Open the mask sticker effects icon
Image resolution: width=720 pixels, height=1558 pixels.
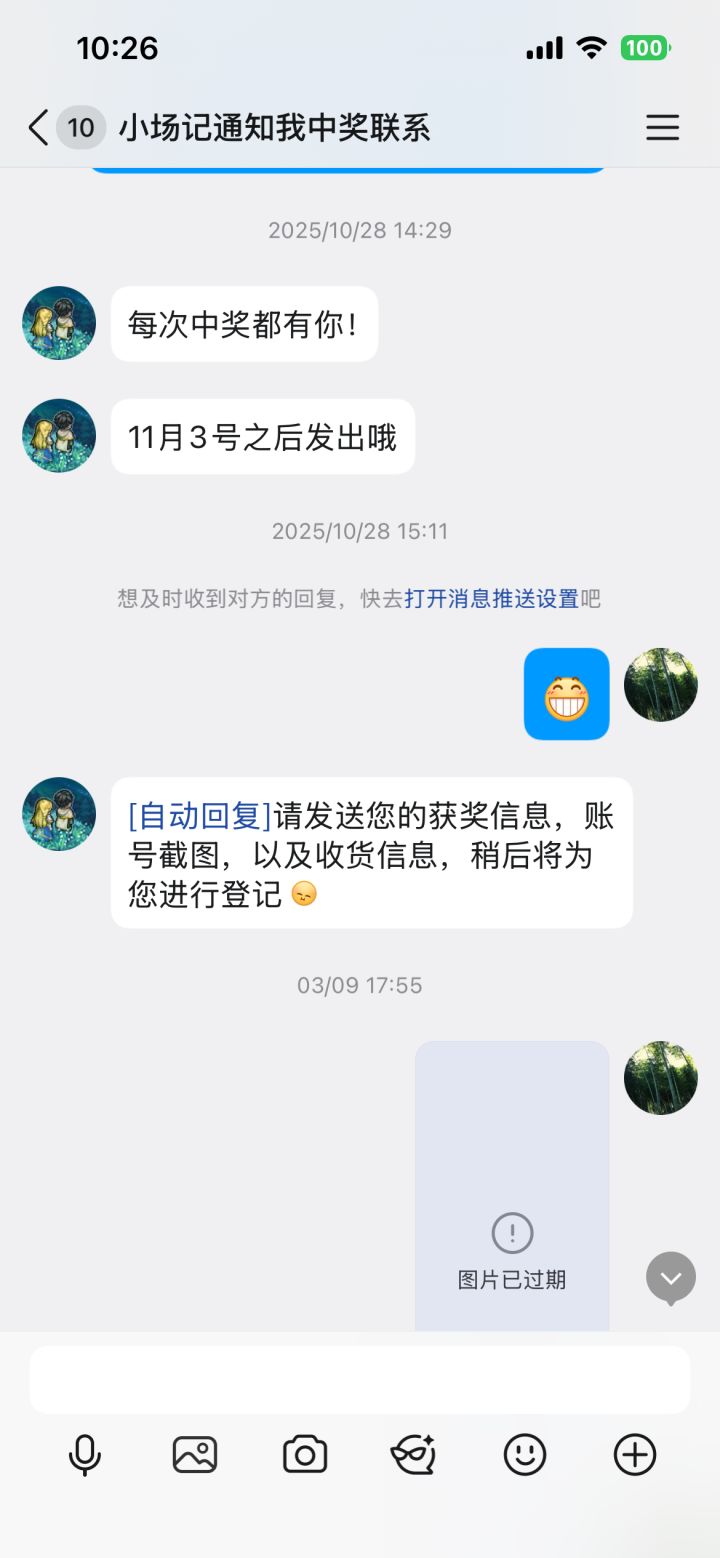click(x=413, y=1454)
